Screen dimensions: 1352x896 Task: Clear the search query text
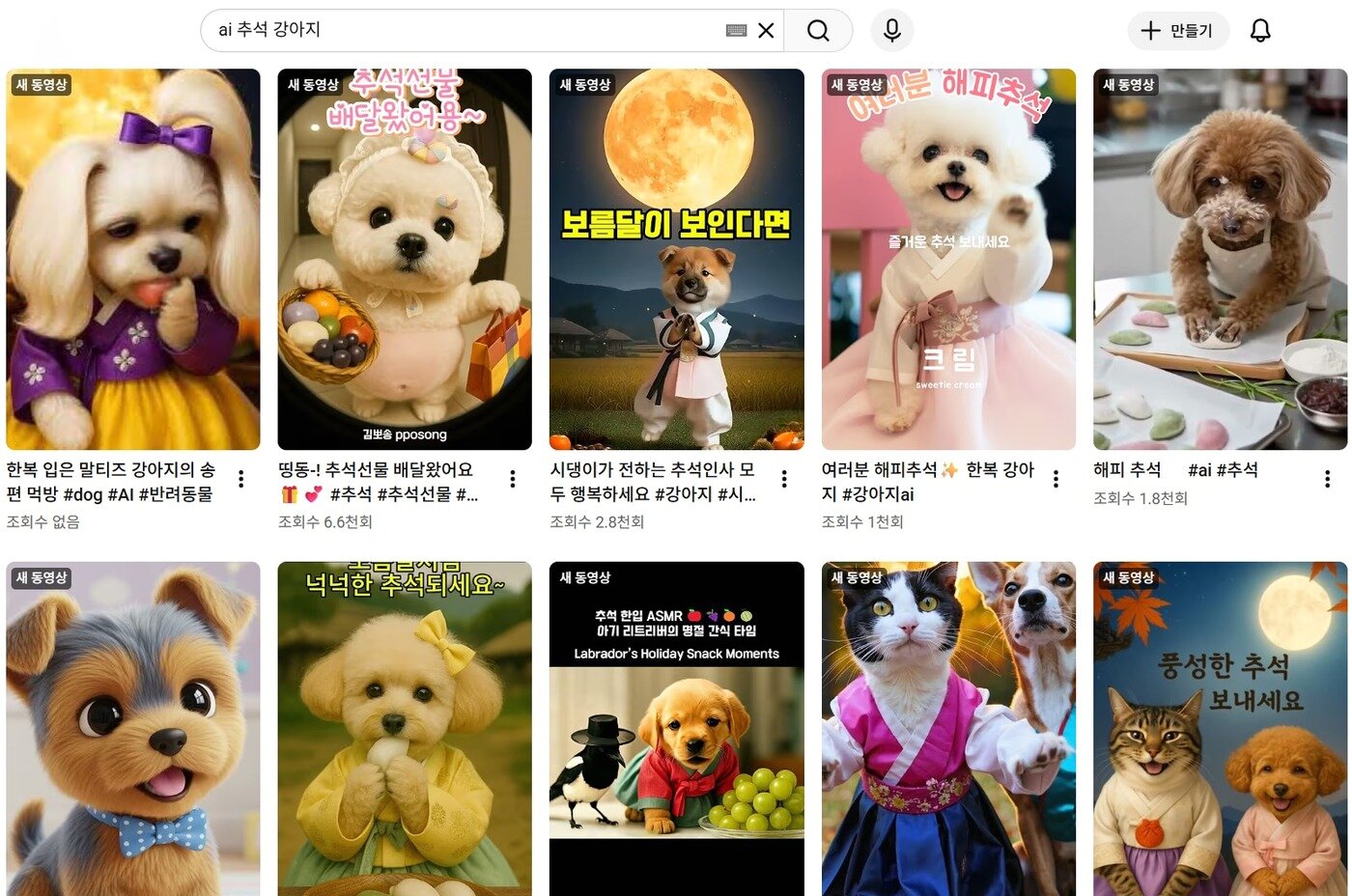click(766, 31)
